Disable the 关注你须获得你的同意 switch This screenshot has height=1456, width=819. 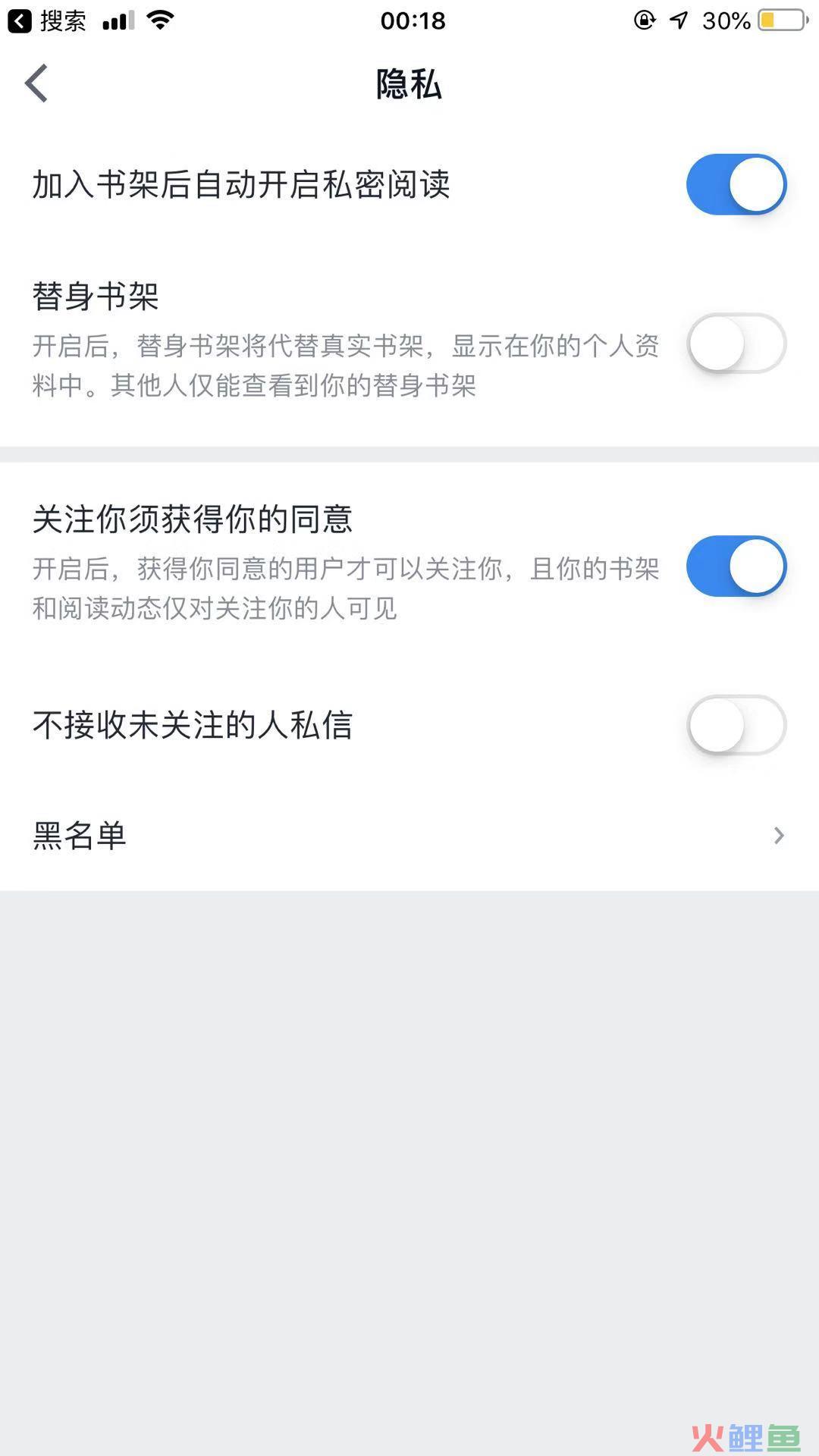pos(736,566)
